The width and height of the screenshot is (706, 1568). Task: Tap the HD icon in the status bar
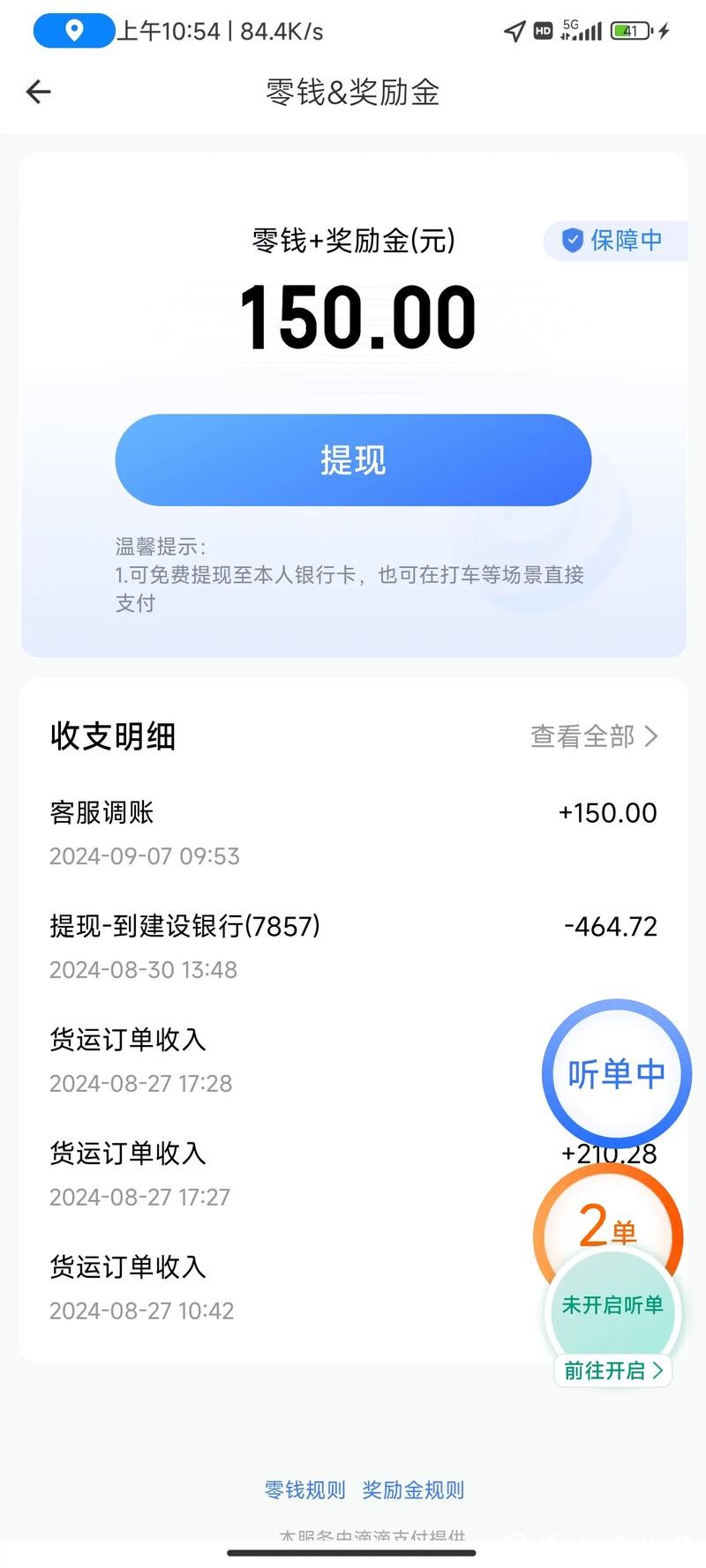pyautogui.click(x=543, y=29)
